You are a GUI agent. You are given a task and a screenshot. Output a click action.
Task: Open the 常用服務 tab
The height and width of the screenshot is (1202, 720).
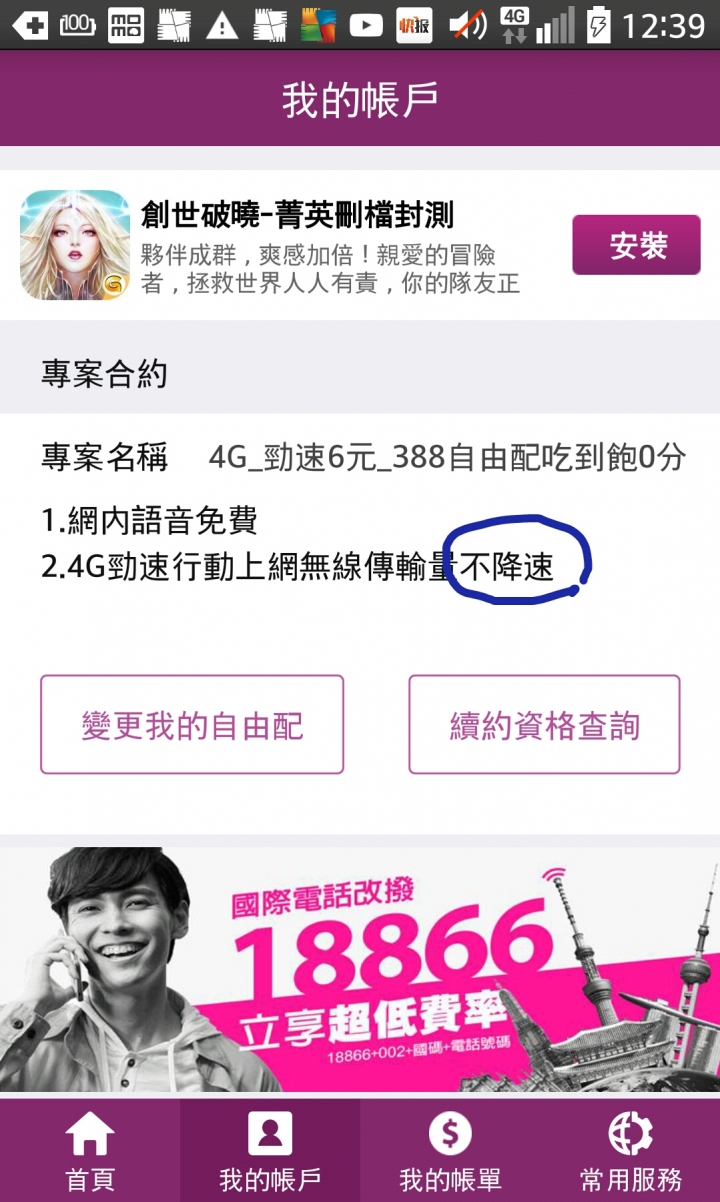tap(630, 1152)
